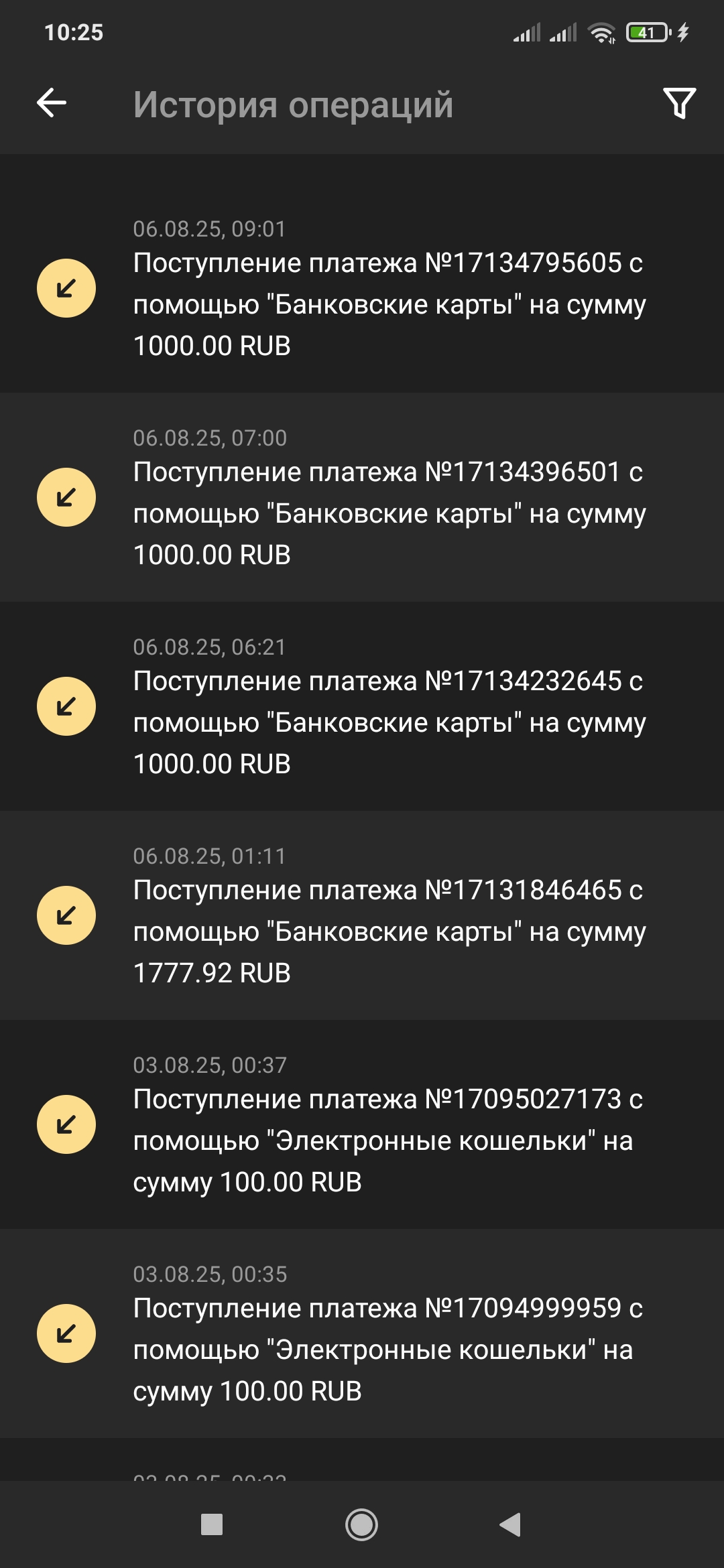Image resolution: width=724 pixels, height=1568 pixels.
Task: Open the filter for operation history
Action: coord(679,103)
